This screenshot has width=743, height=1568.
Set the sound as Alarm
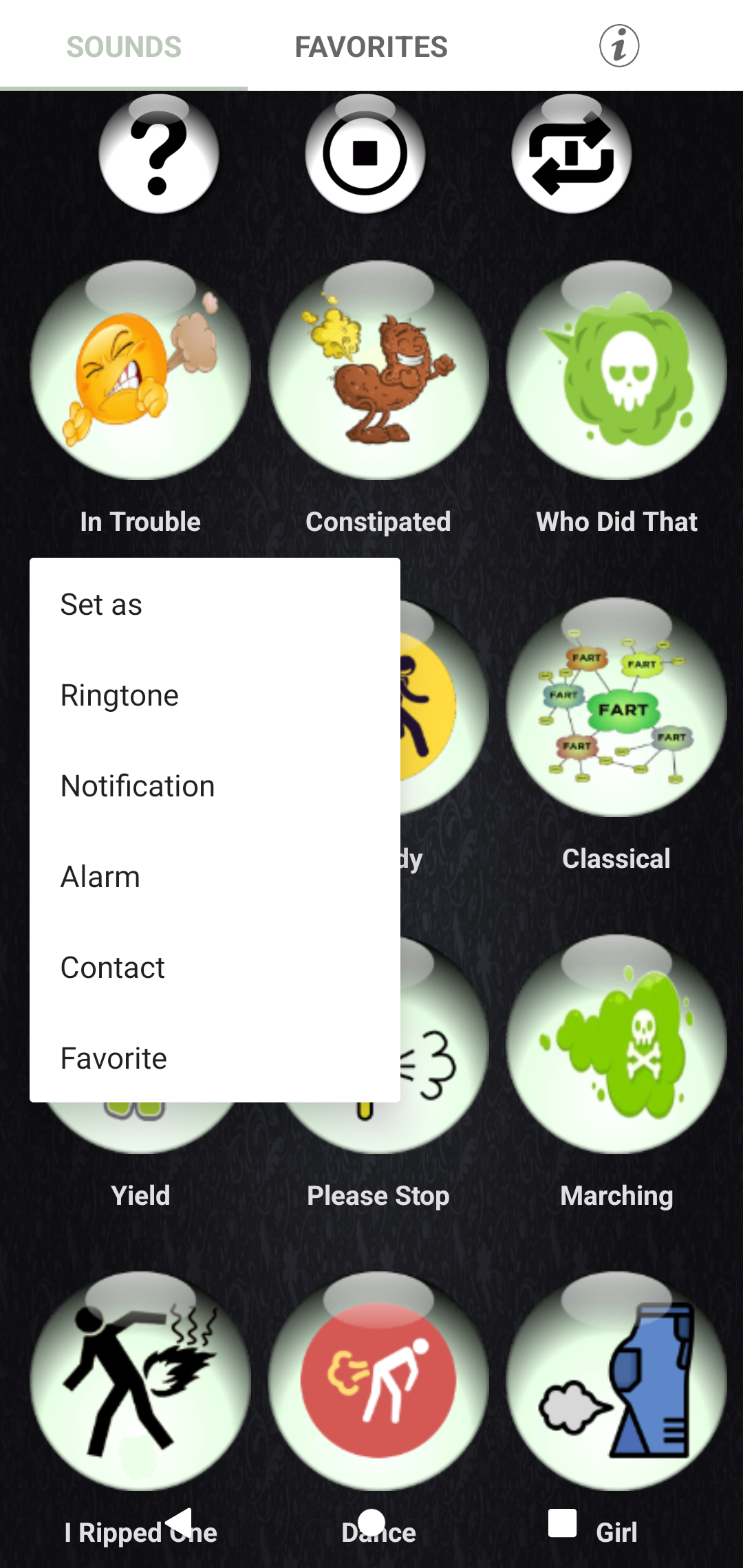pyautogui.click(x=100, y=876)
